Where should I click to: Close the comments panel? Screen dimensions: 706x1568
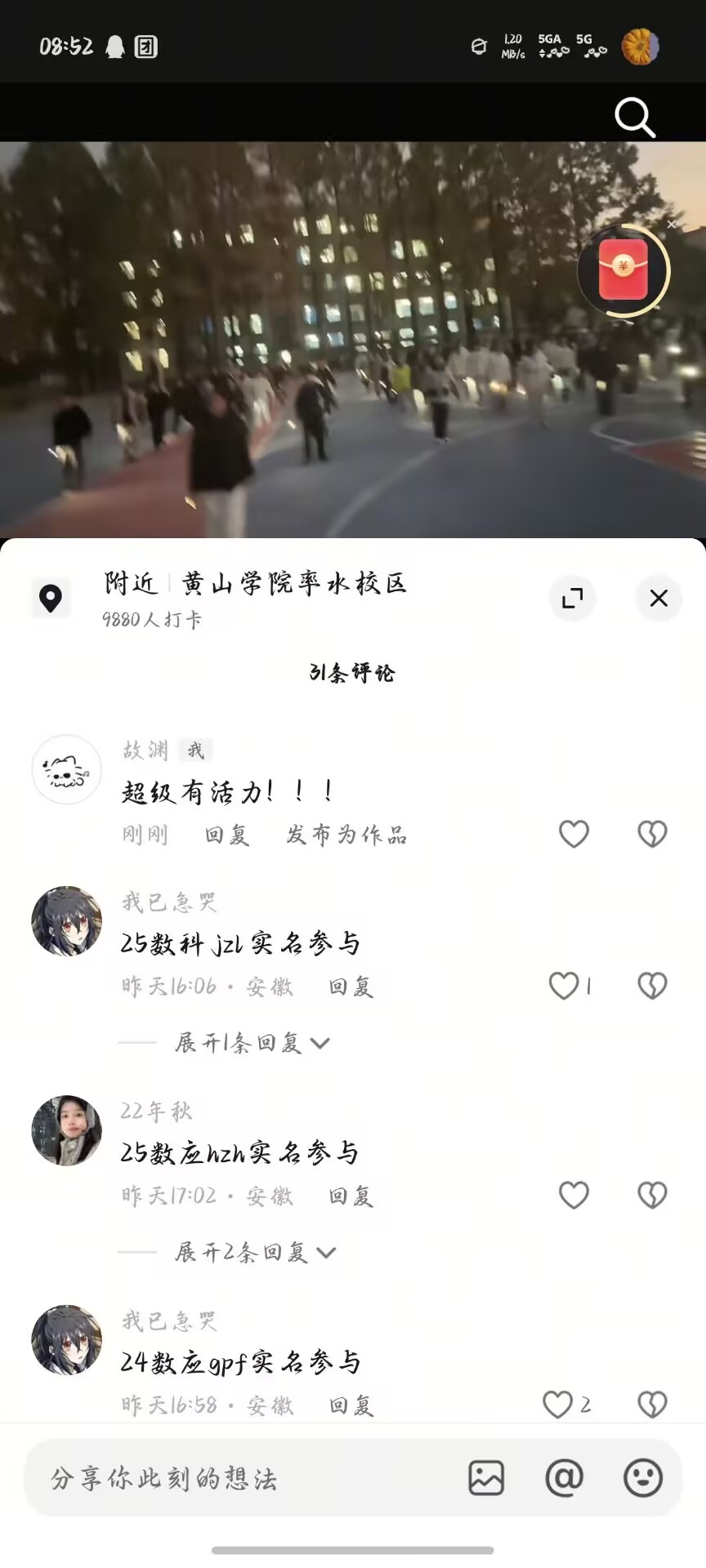[x=659, y=598]
